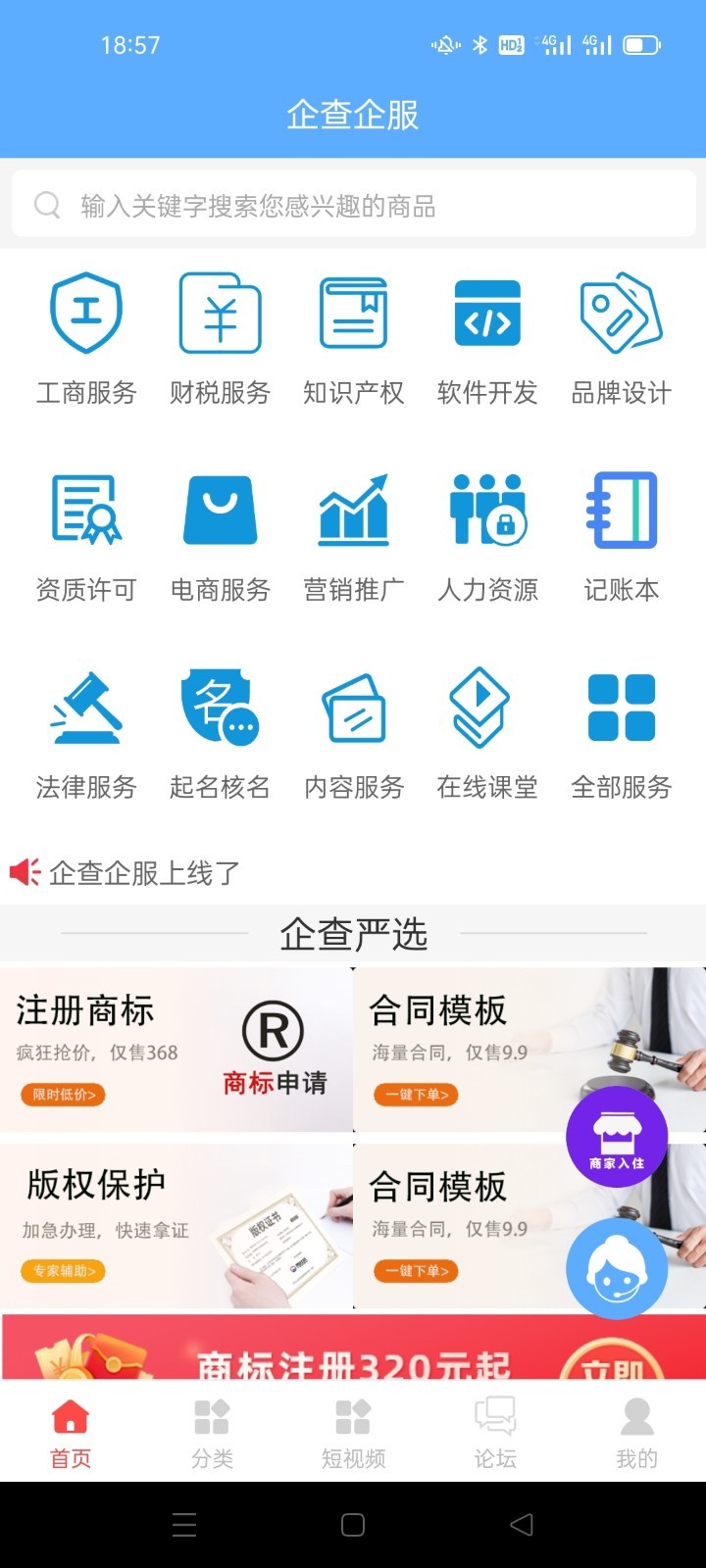The height and width of the screenshot is (1568, 706).
Task: Select 营销推广 category
Action: (353, 535)
